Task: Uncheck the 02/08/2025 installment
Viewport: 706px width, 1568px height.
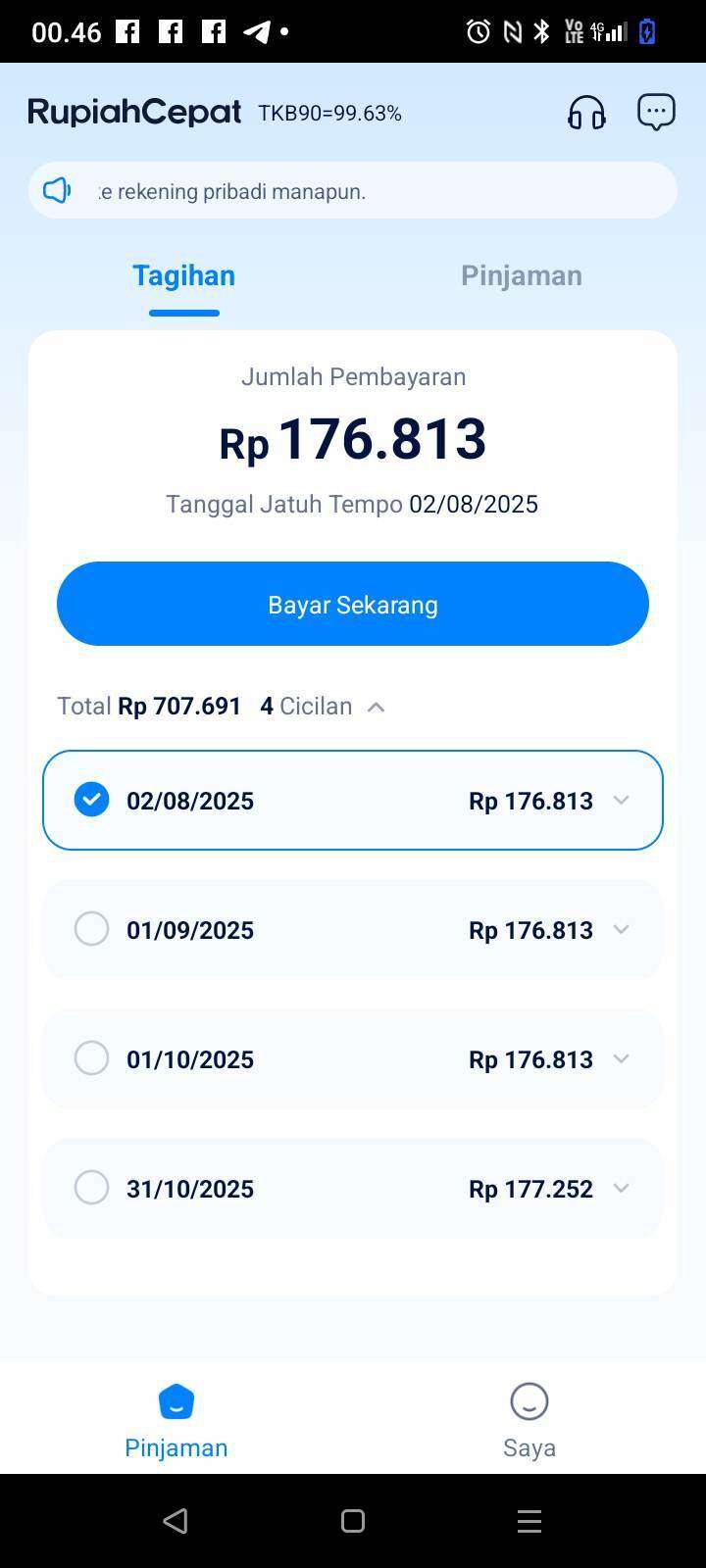Action: click(91, 800)
